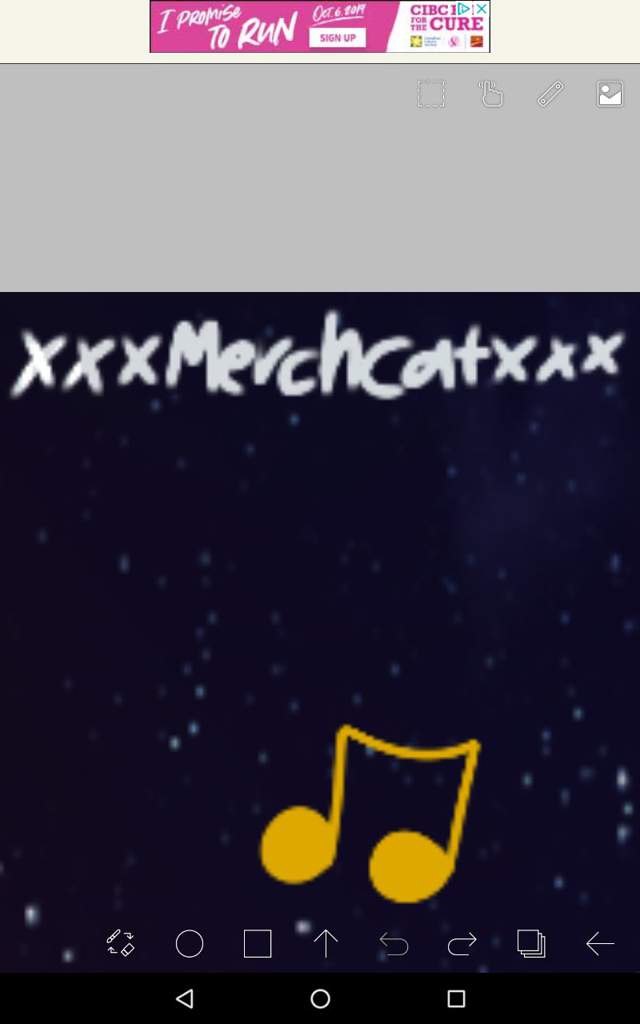Open the square tool

pos(257,943)
